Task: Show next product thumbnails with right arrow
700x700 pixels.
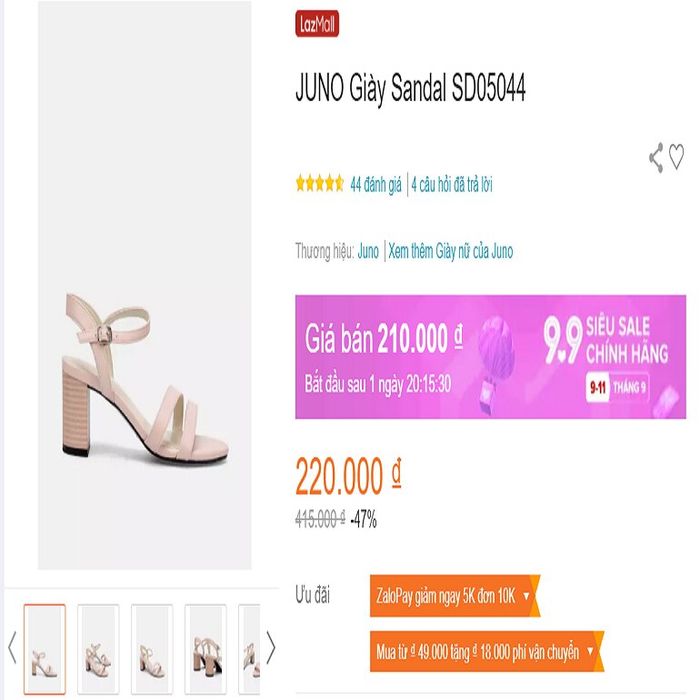Action: [269, 648]
